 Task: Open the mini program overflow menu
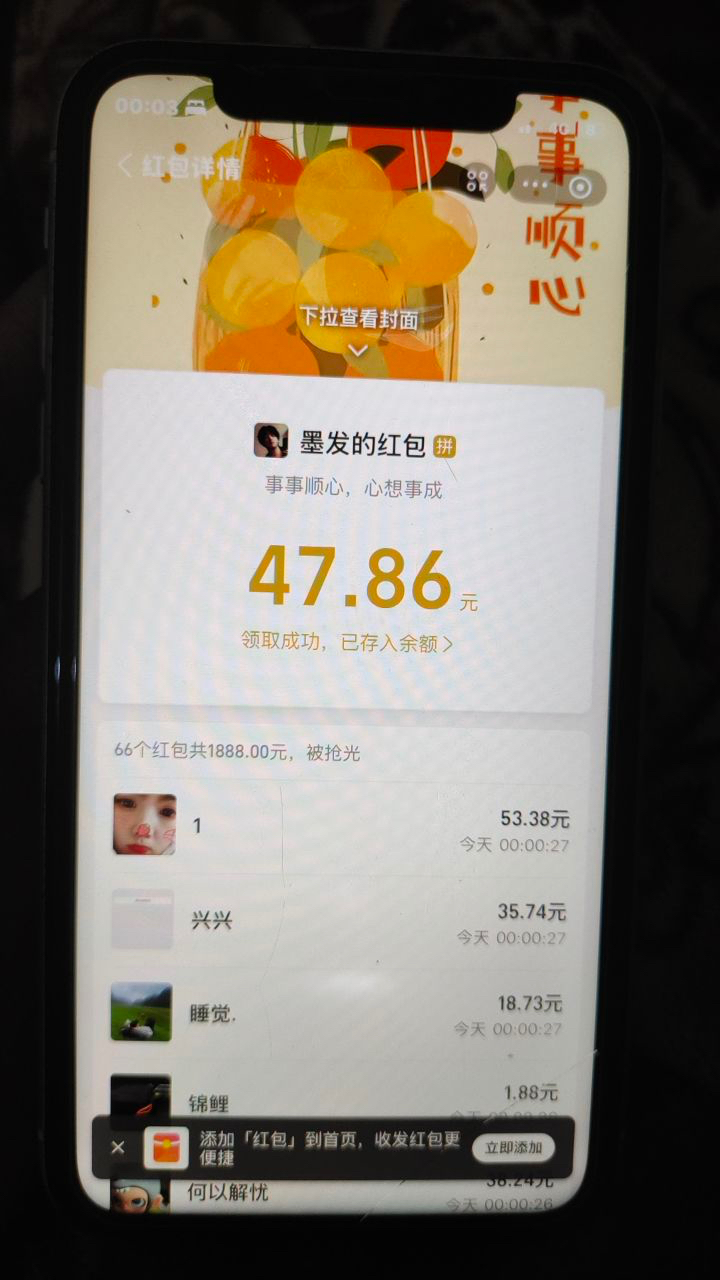tap(537, 185)
